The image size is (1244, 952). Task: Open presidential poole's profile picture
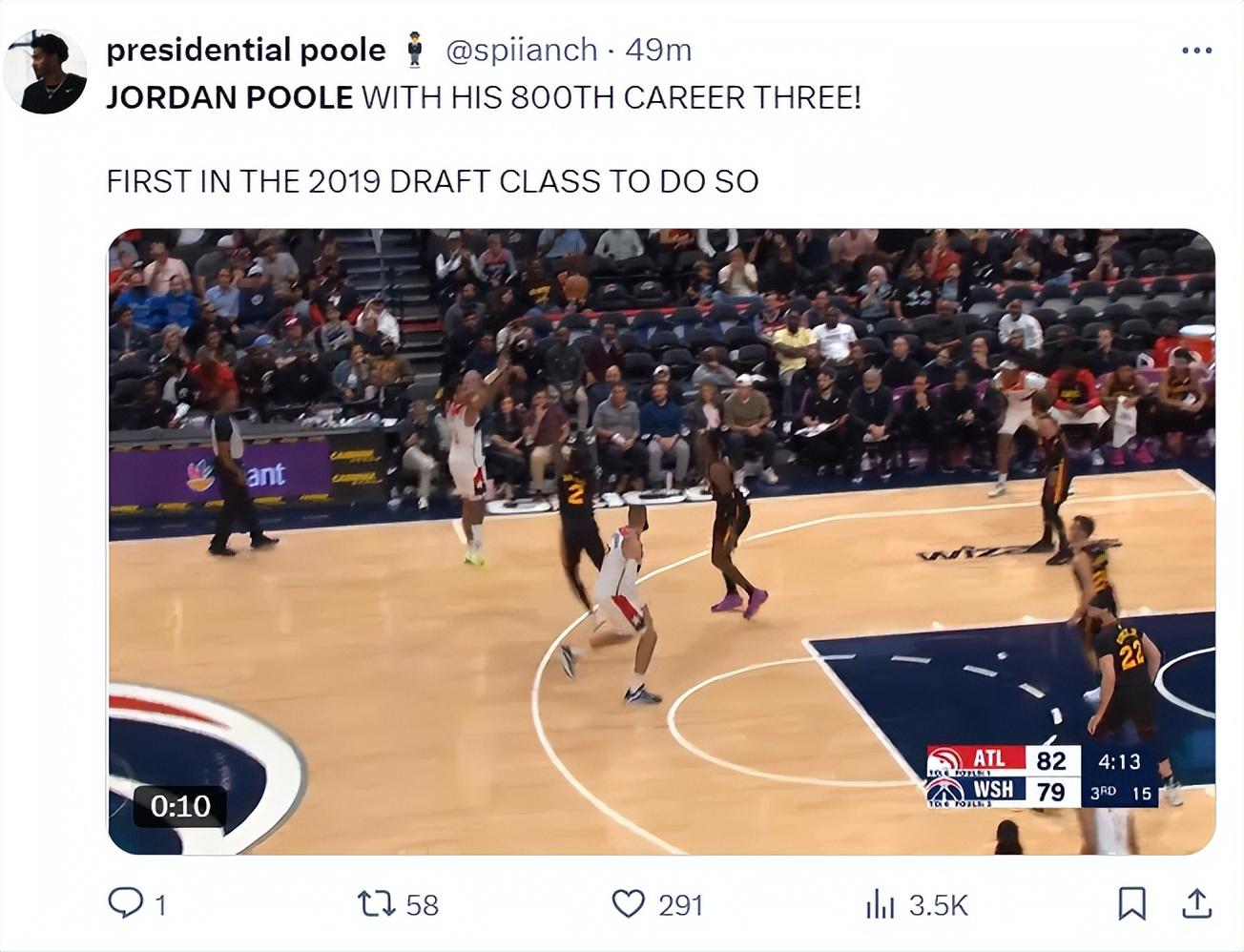[45, 71]
